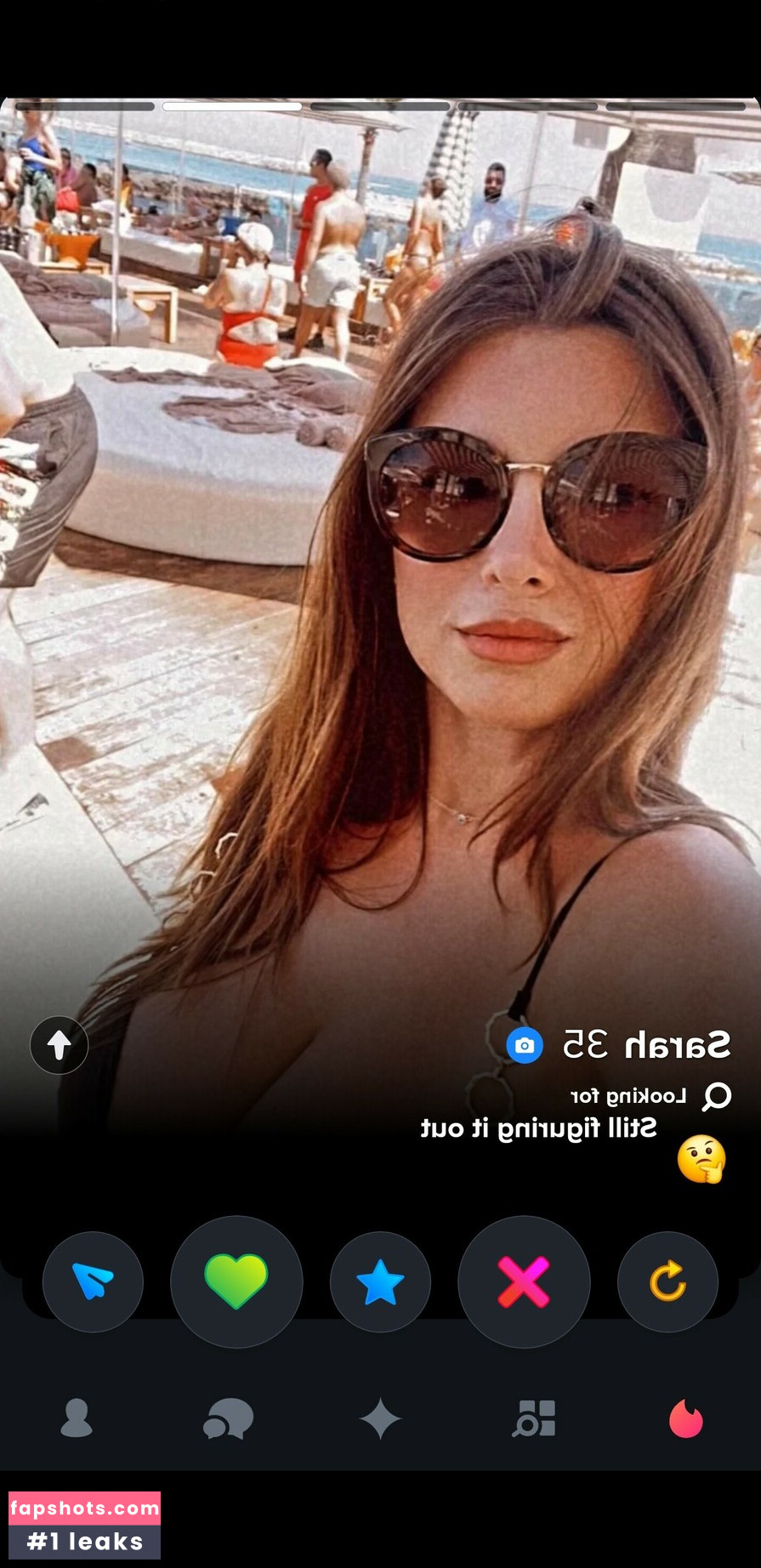Open Sarah's full profile with the up arrow

click(60, 1045)
